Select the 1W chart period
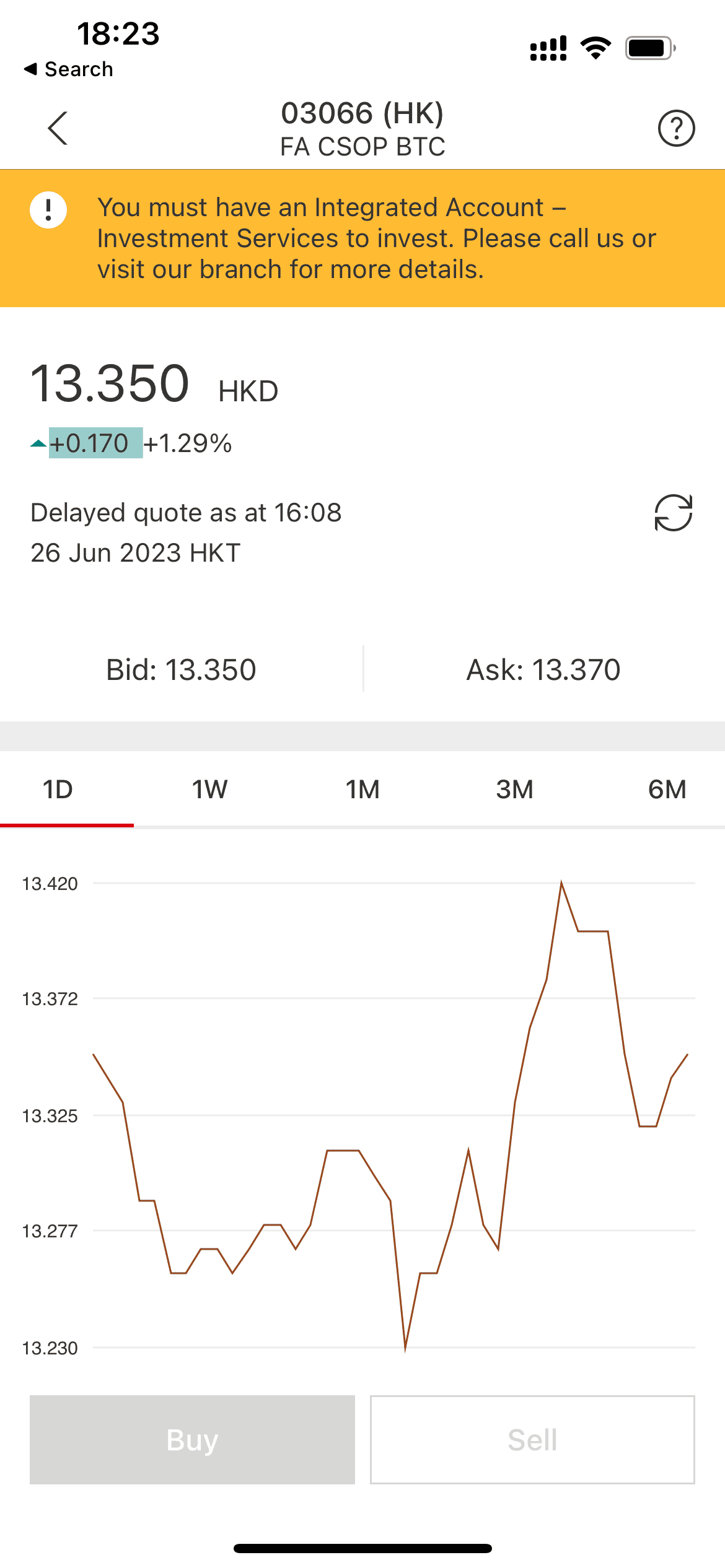Image resolution: width=725 pixels, height=1568 pixels. pos(209,789)
